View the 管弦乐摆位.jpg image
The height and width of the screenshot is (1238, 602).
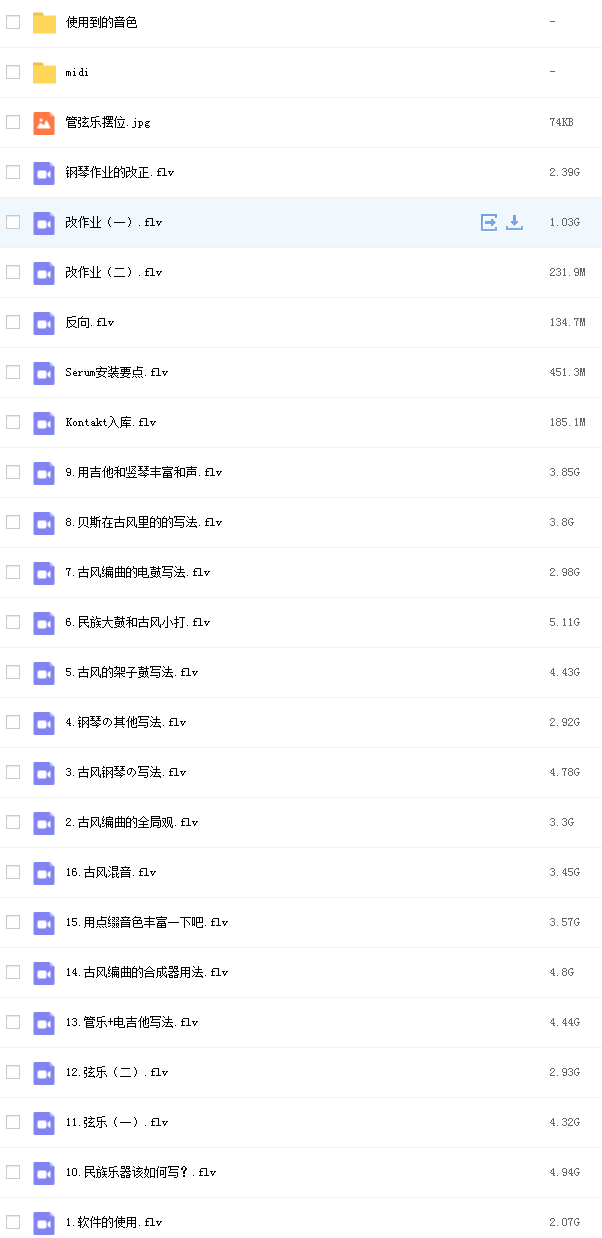coord(107,122)
